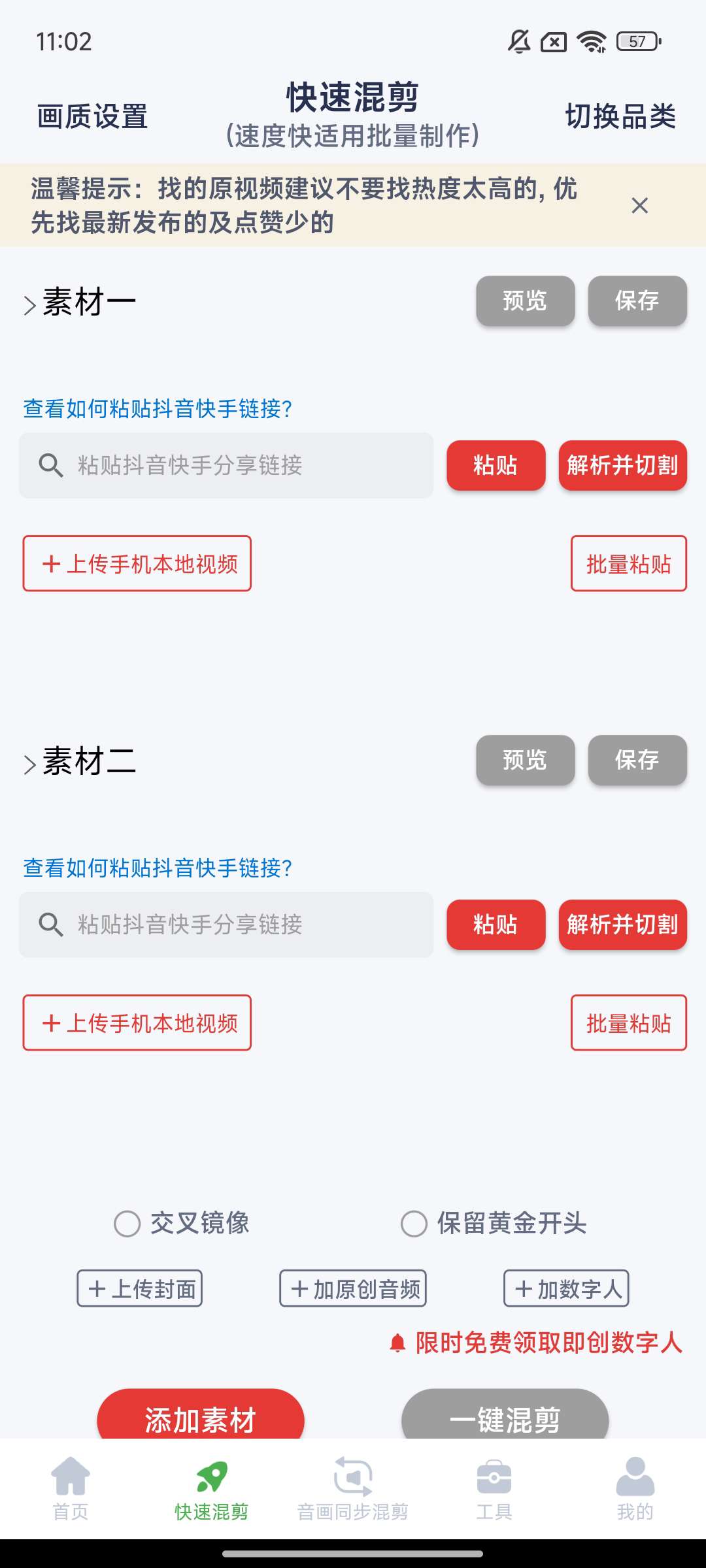Tap 加数字人 to add digital human

pyautogui.click(x=566, y=1288)
